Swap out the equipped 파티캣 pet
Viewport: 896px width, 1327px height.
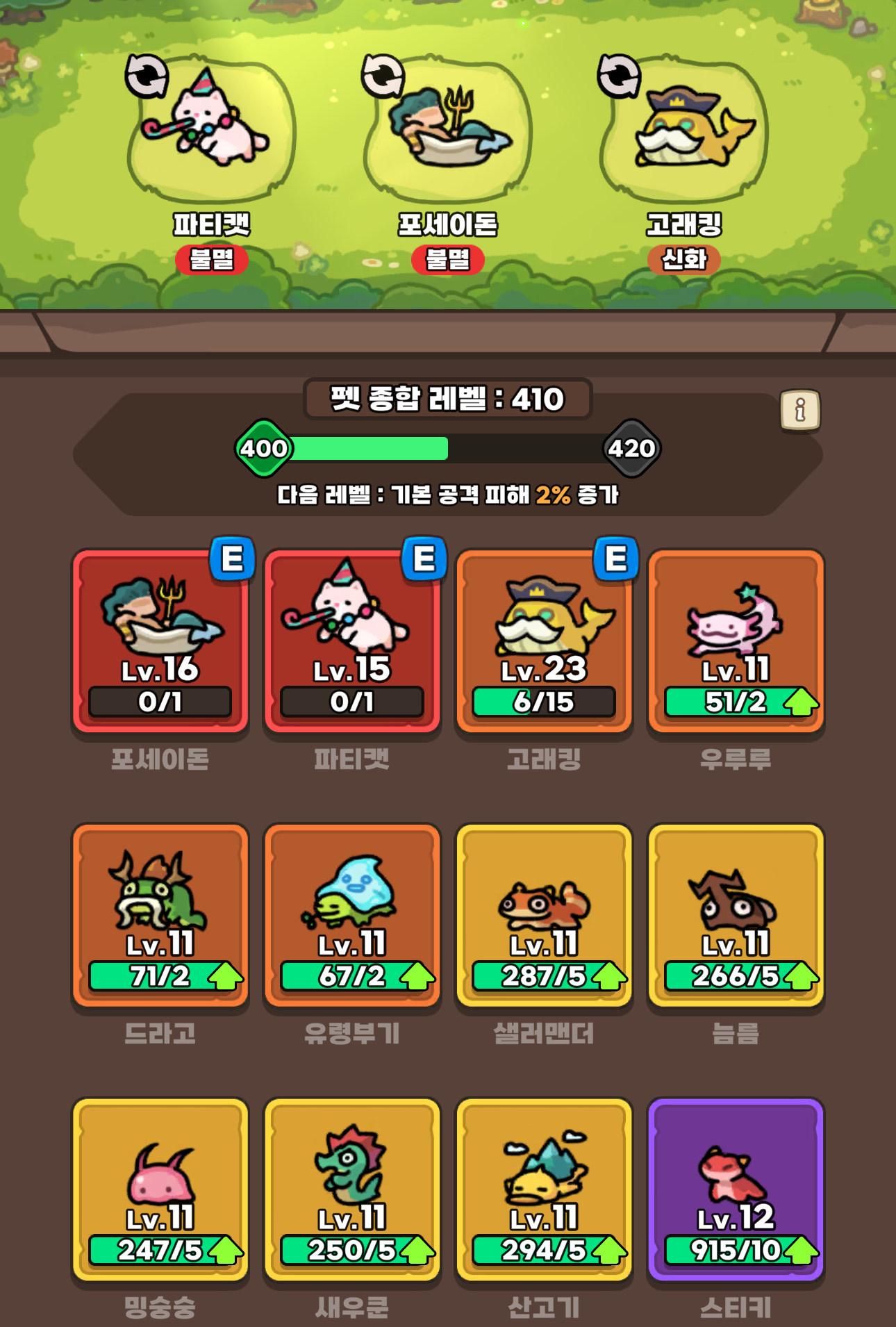pos(147,76)
